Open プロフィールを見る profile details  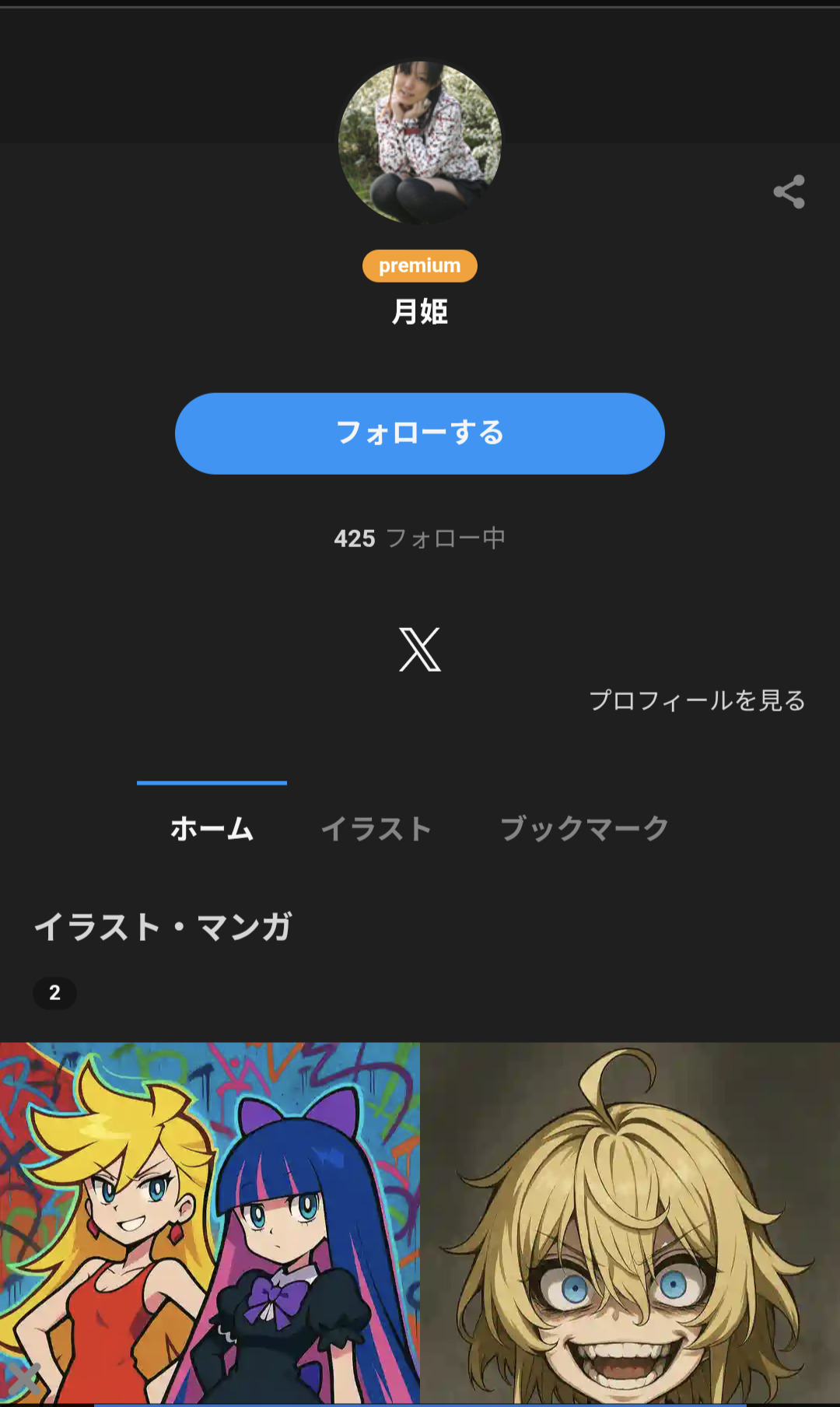click(697, 700)
